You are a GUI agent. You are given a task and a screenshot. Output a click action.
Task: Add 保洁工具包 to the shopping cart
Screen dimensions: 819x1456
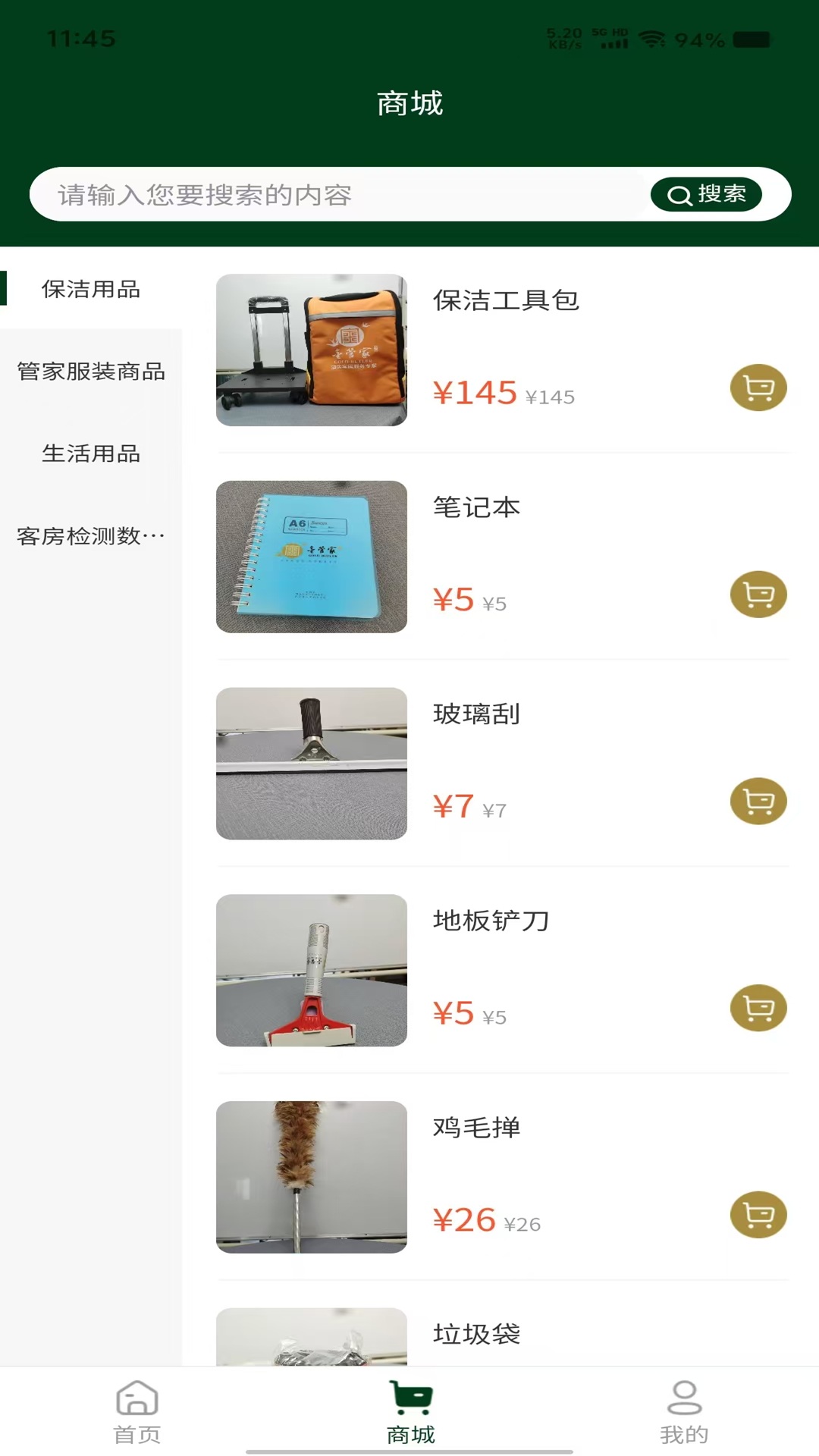pos(758,388)
